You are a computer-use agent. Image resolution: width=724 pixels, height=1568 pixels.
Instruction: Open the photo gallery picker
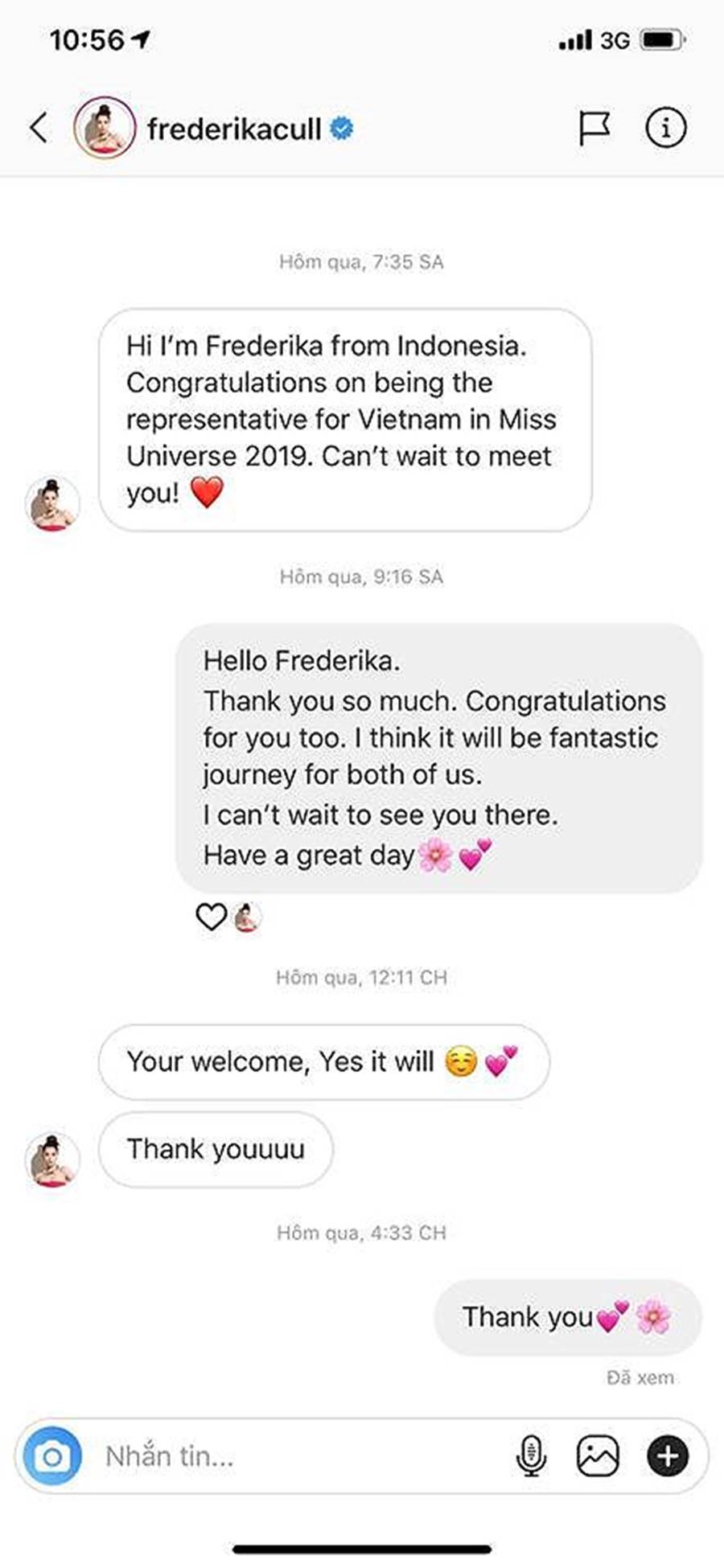pos(598,1456)
